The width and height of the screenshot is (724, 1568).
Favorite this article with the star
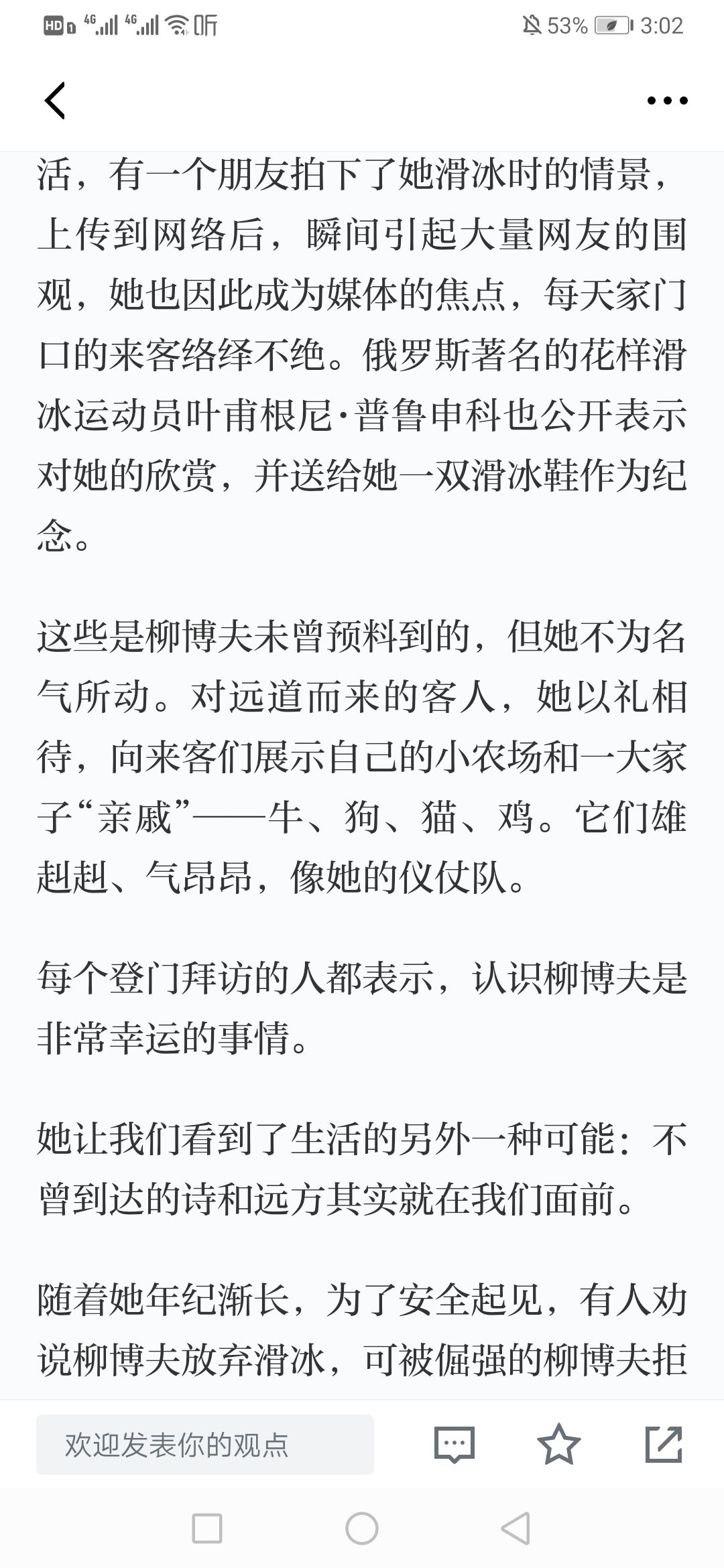pos(559,1444)
